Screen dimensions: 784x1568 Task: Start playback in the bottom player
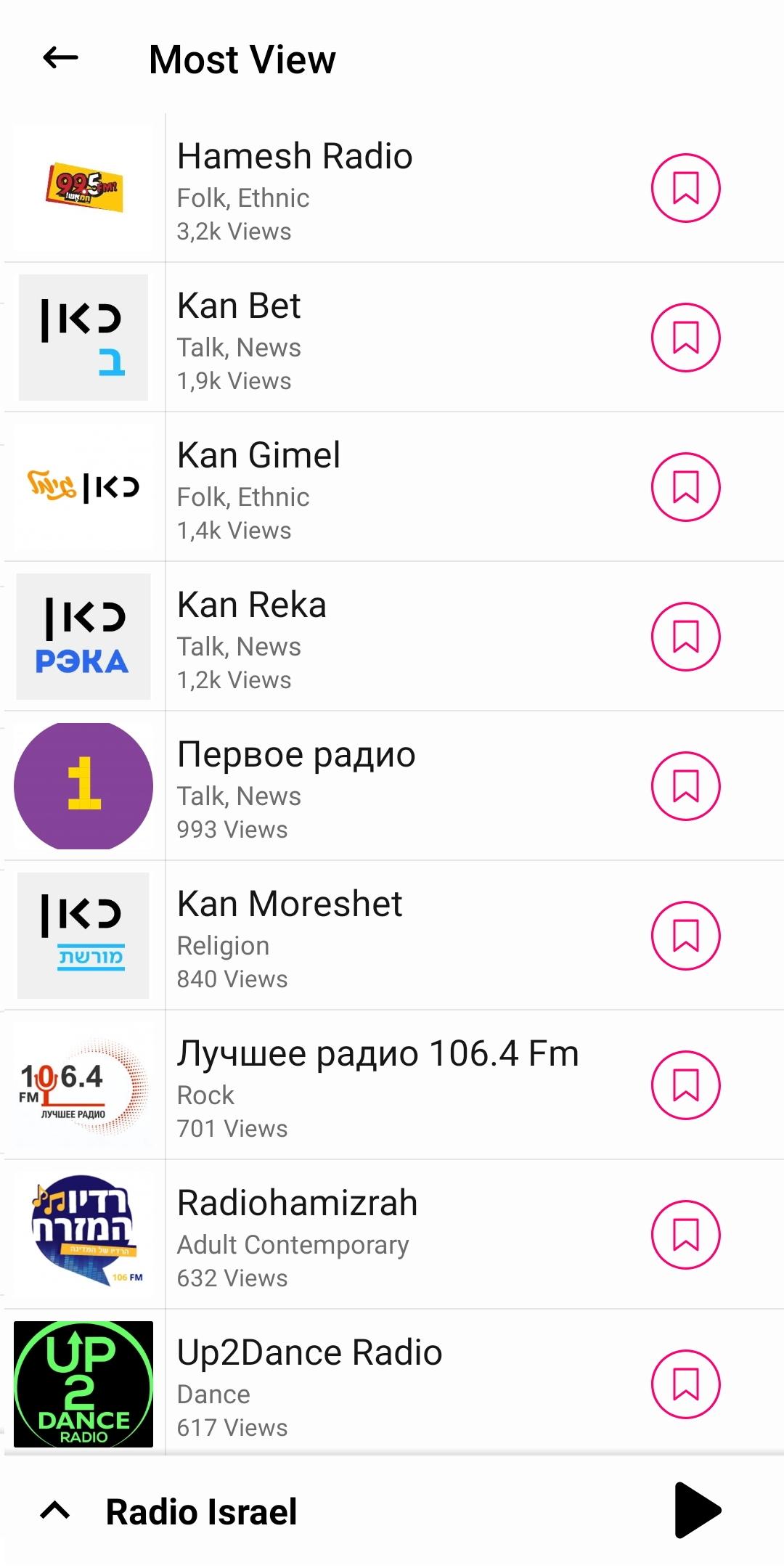click(696, 1511)
